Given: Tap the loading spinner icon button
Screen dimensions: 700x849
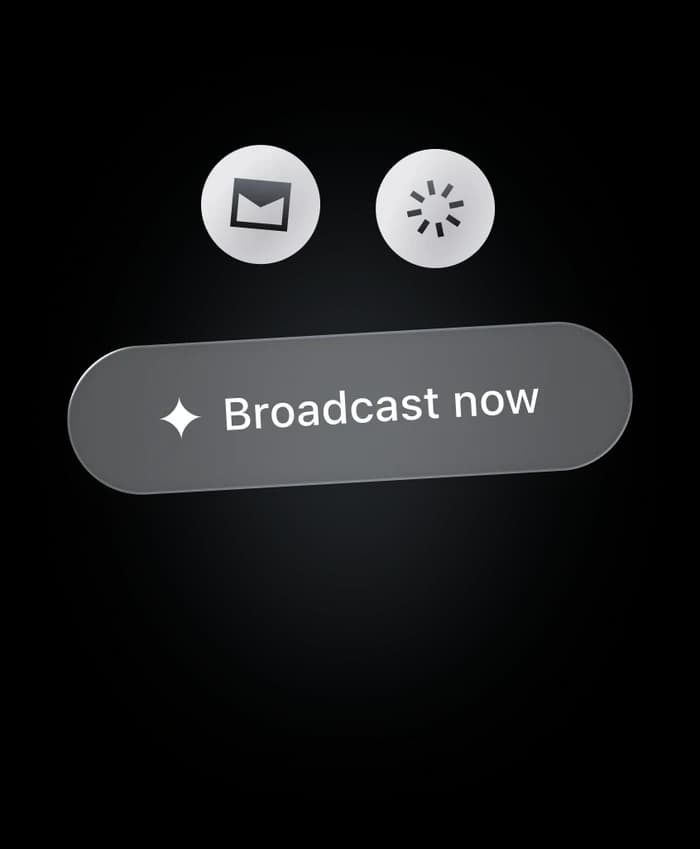Looking at the screenshot, I should tap(435, 208).
